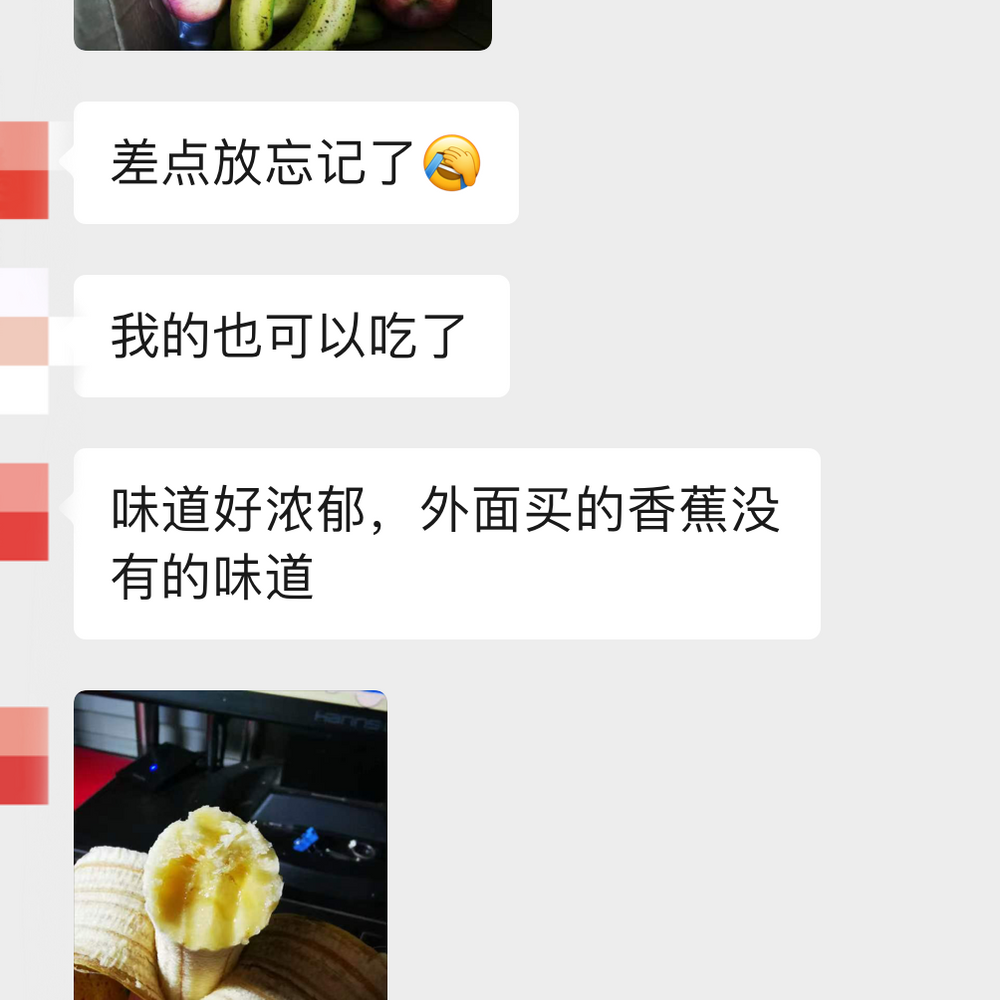Open avatar beside '我的也可以吃了' message
1000x1000 pixels.
tap(24, 341)
